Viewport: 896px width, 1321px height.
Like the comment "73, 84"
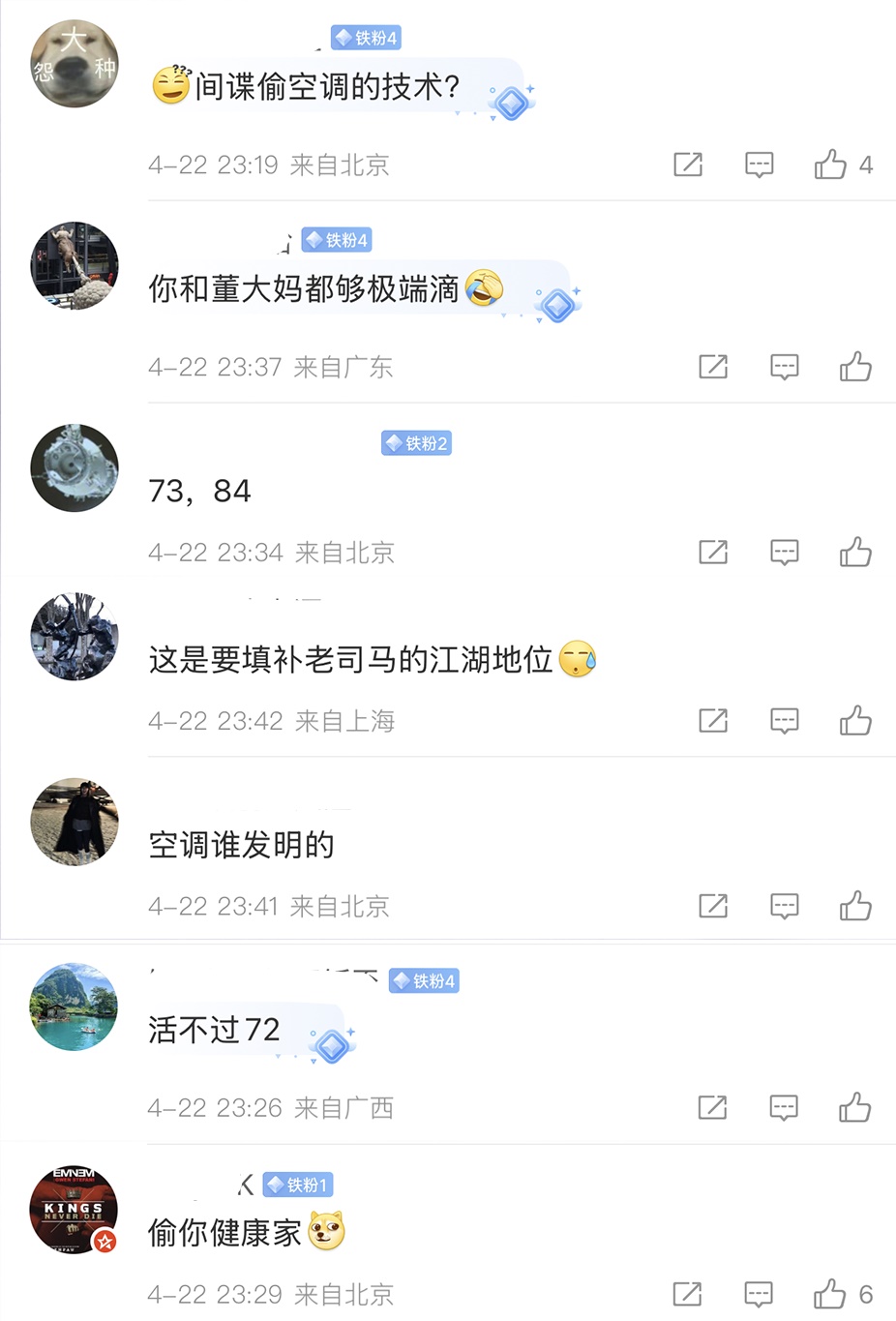[855, 553]
